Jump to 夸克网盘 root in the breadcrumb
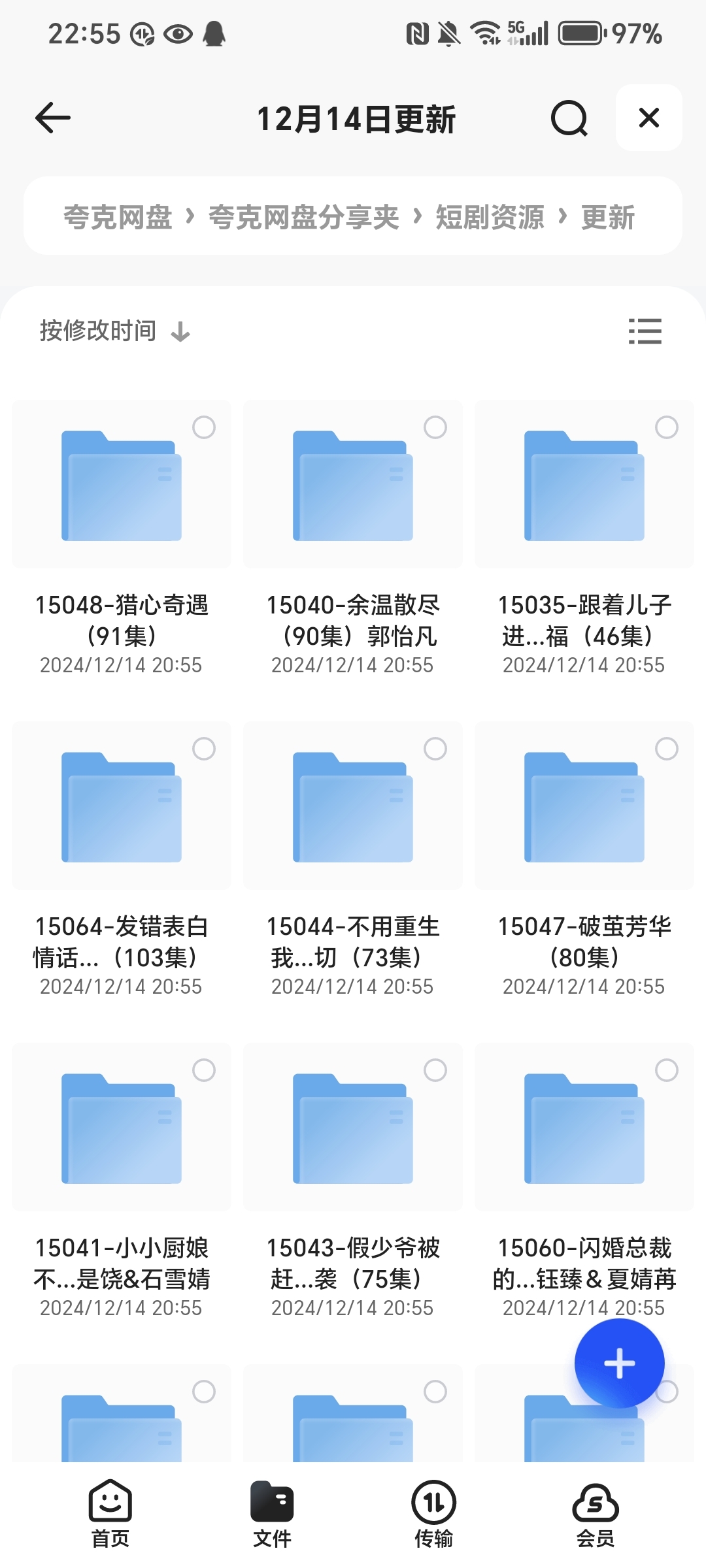The image size is (706, 1568). [118, 217]
